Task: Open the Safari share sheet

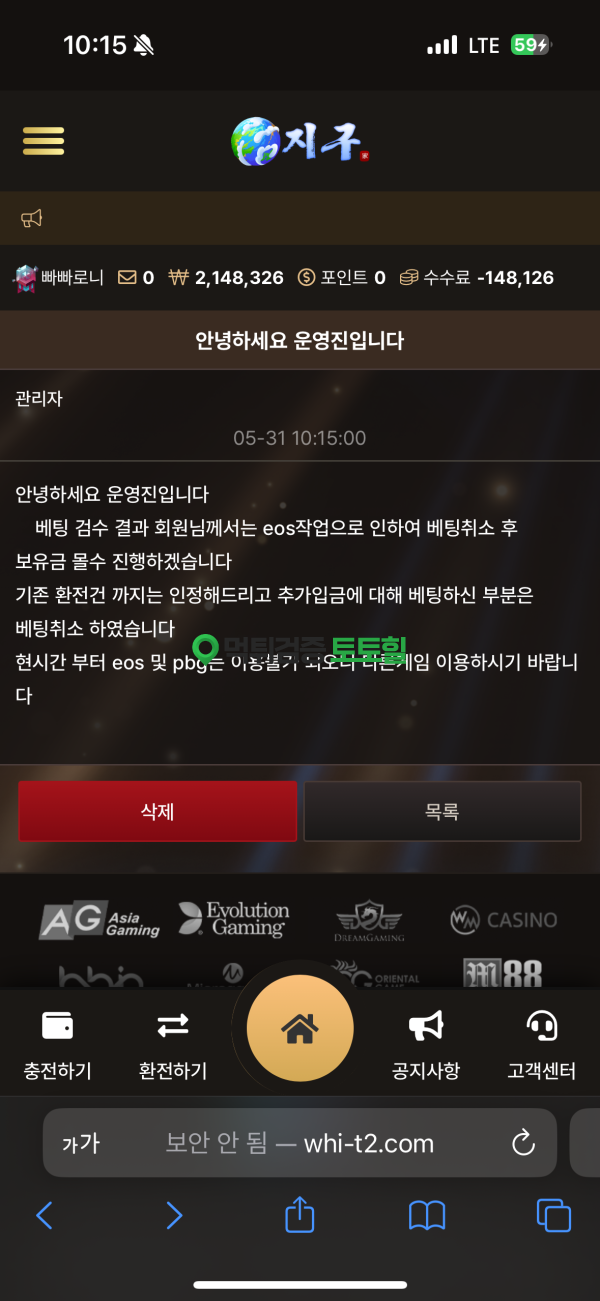Action: (300, 1214)
